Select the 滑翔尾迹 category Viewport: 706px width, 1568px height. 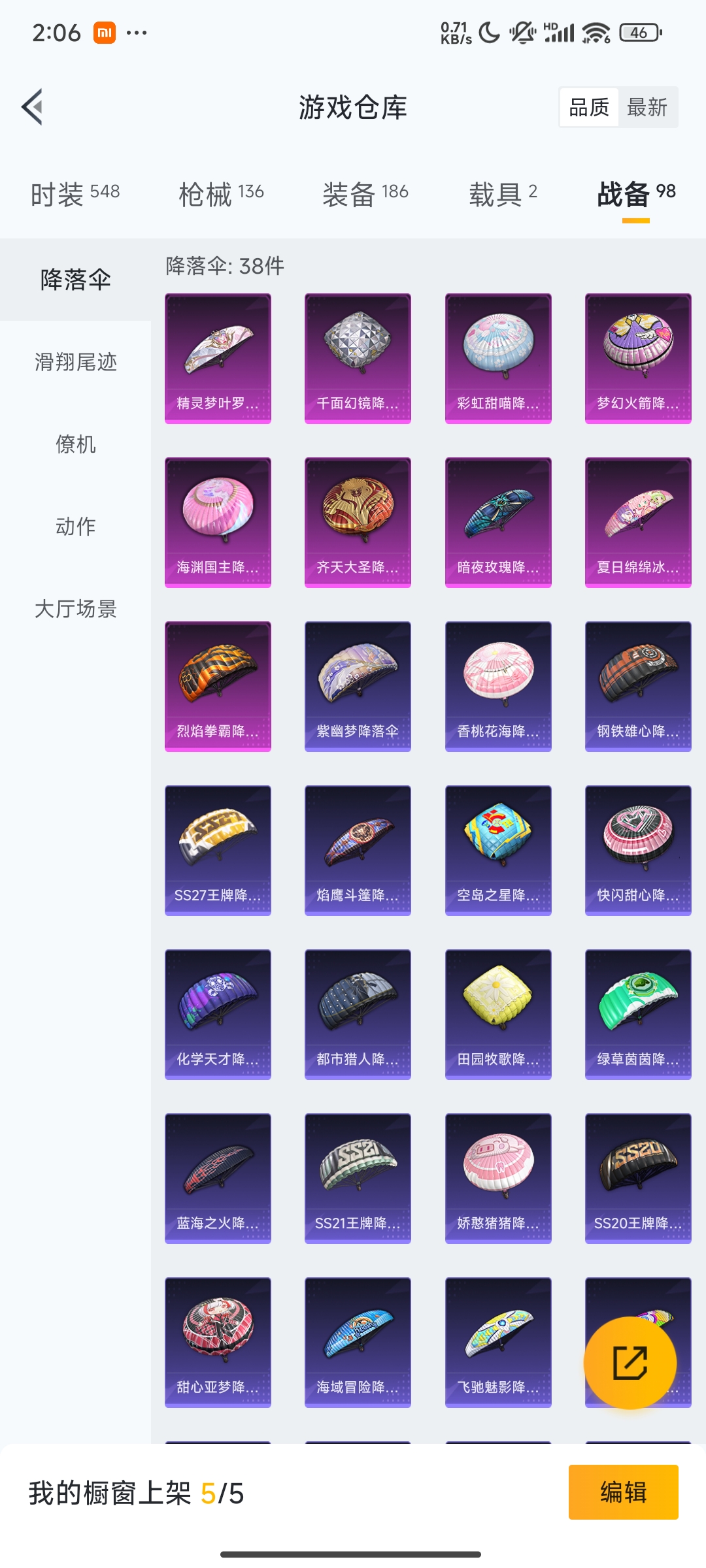76,362
